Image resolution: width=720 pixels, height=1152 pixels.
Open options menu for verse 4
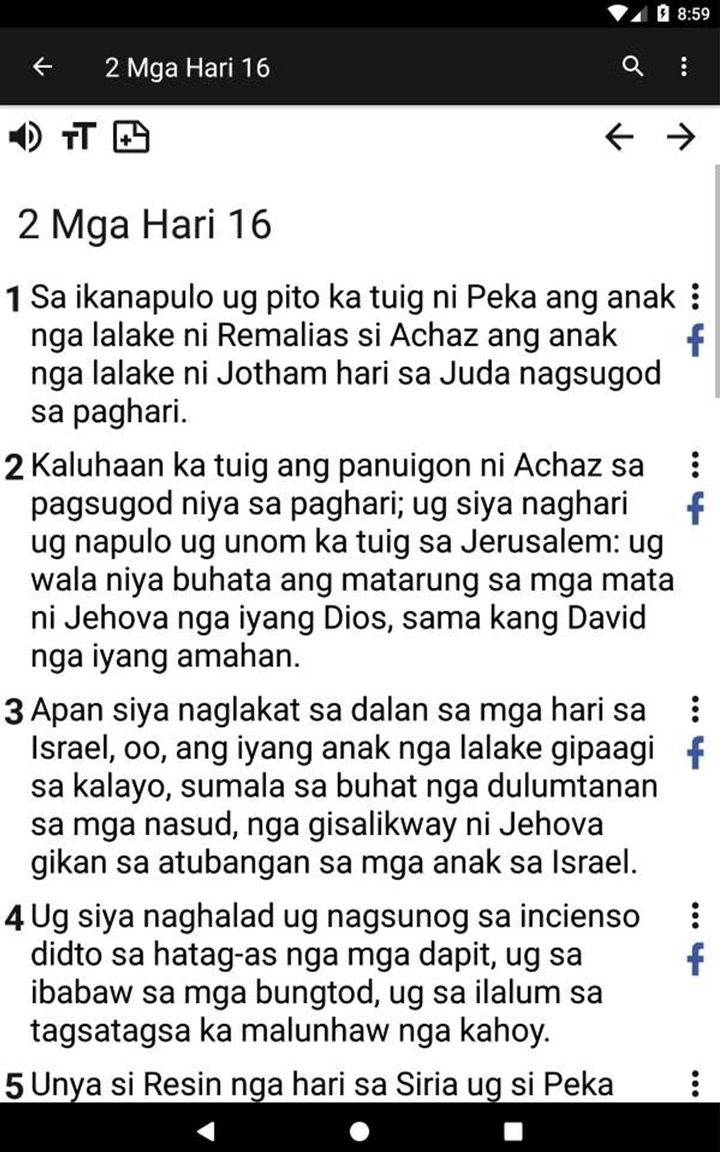pos(695,915)
